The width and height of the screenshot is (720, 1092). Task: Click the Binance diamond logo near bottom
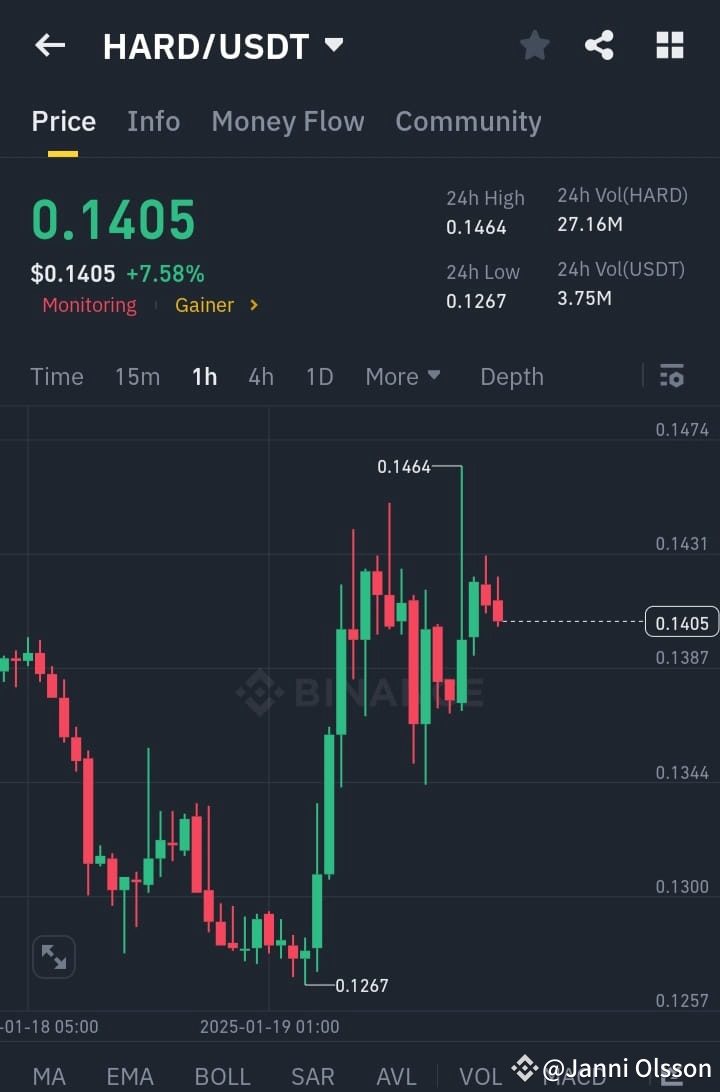click(x=524, y=1068)
